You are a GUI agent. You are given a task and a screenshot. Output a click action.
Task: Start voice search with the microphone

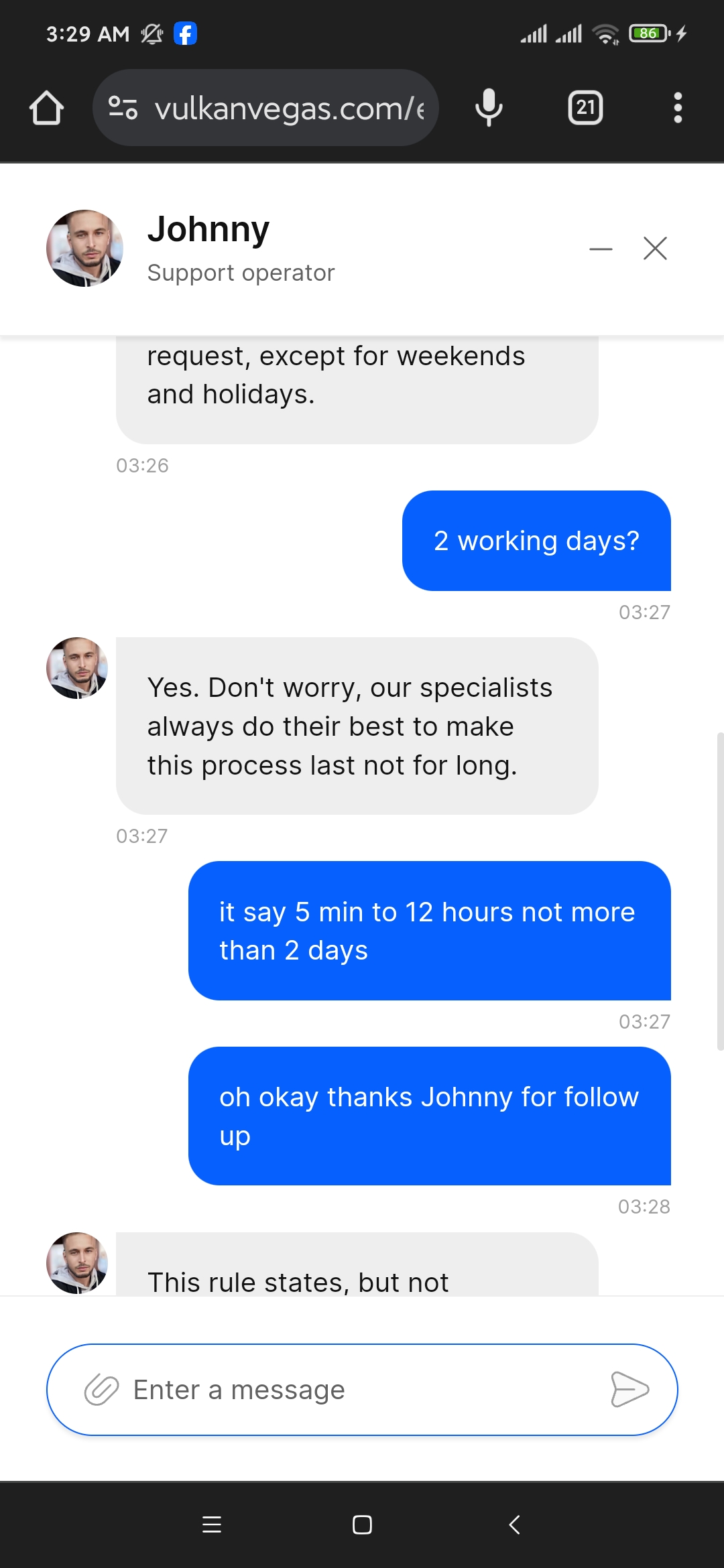(x=489, y=108)
